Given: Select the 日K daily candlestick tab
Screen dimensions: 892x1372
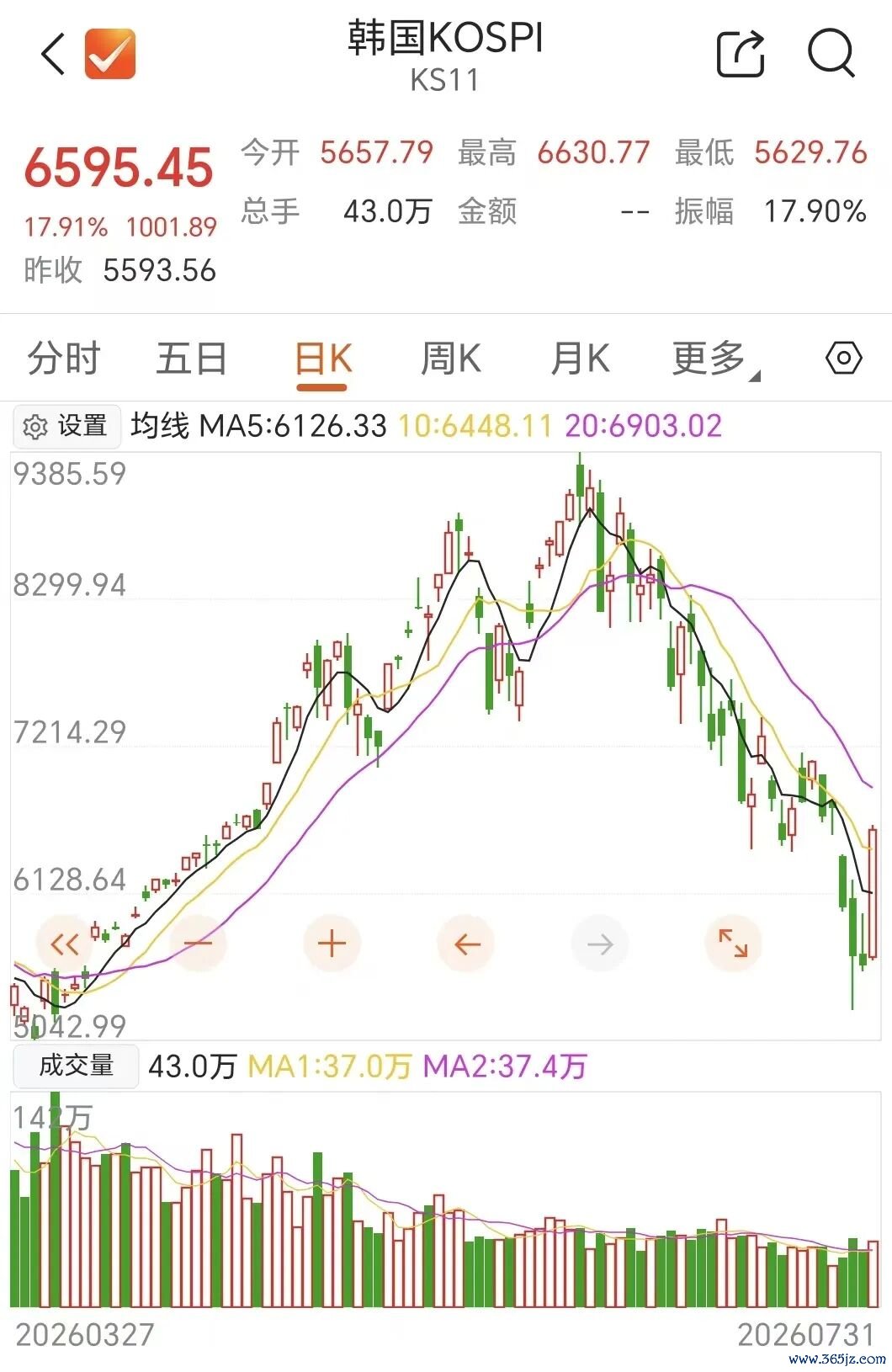Looking at the screenshot, I should [x=323, y=360].
